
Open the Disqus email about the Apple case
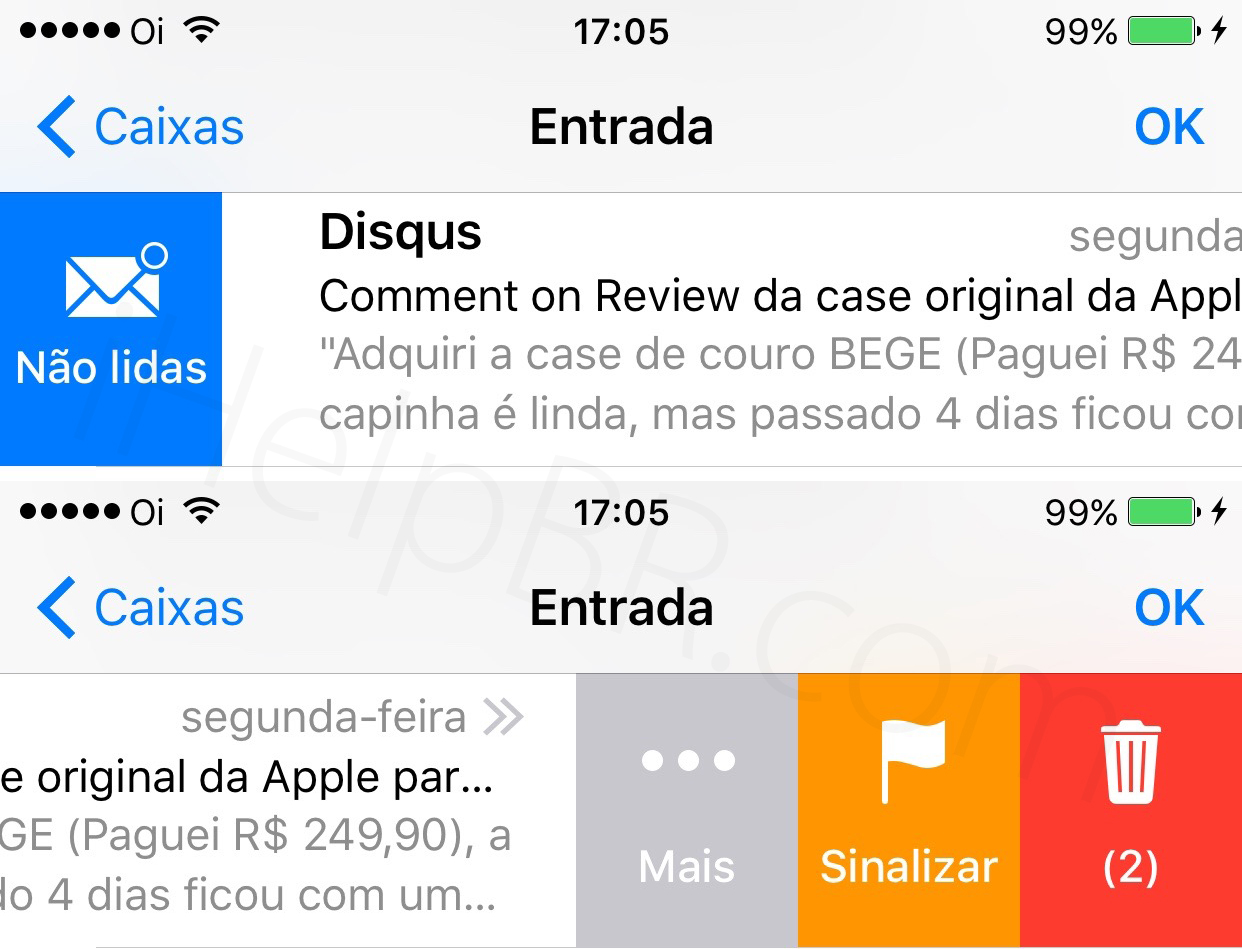760,330
